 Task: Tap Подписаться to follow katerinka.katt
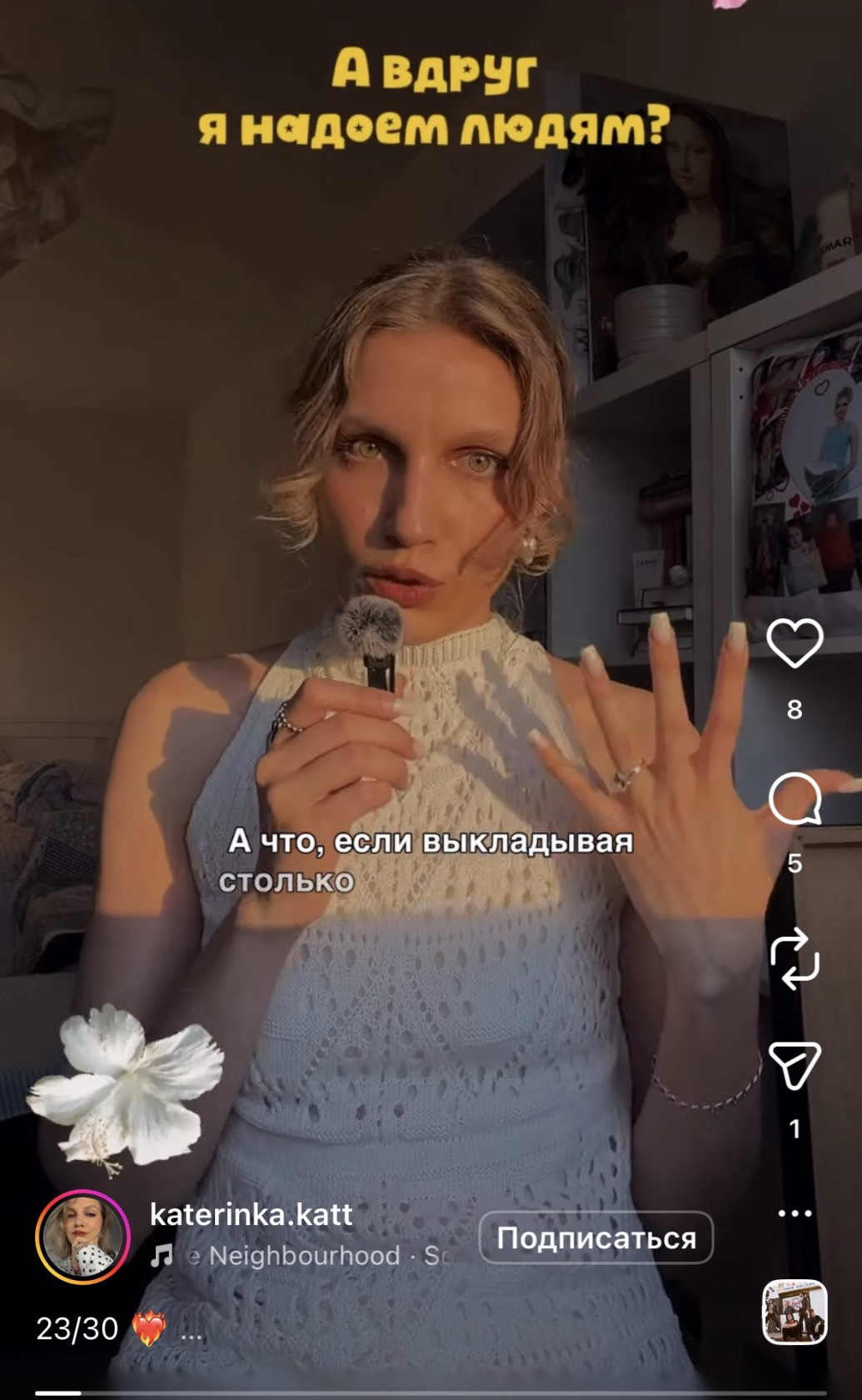(x=596, y=1237)
